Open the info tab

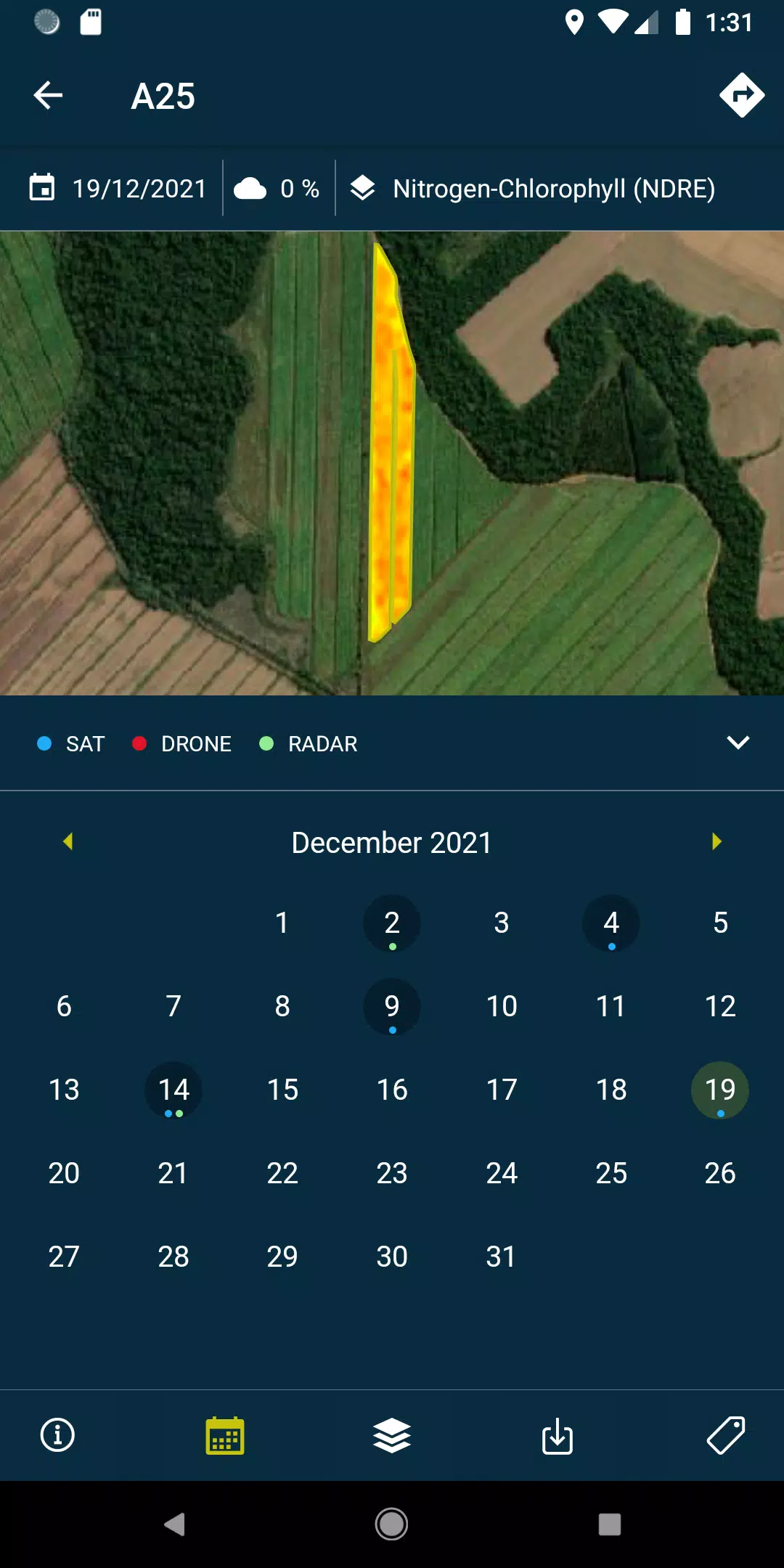click(x=57, y=1435)
